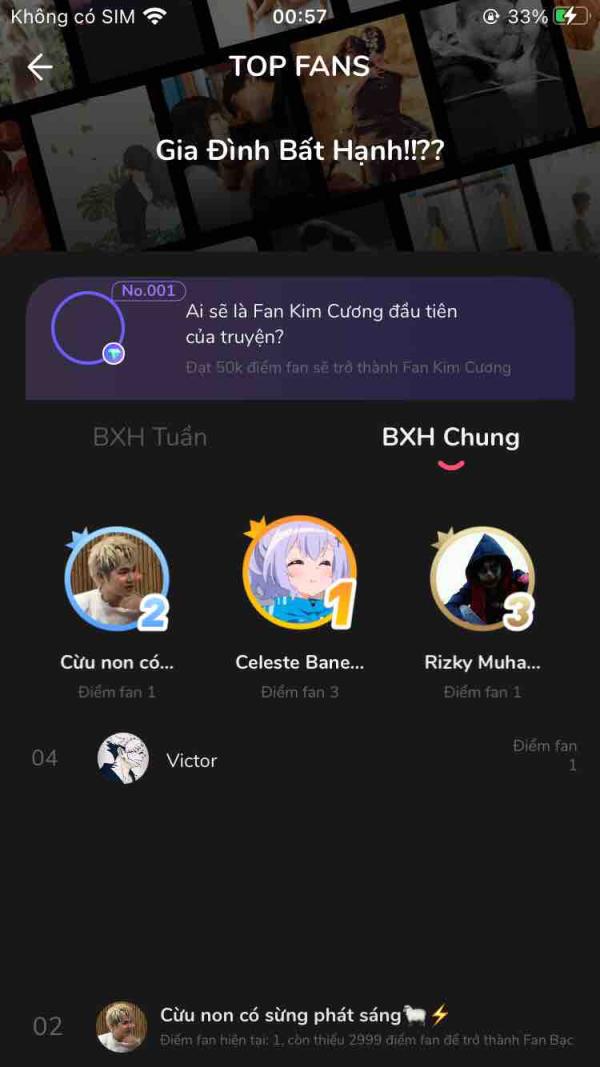Viewport: 600px width, 1067px height.
Task: Tap my rank bar Cừu non có sừng phát sáng
Action: [300, 1026]
